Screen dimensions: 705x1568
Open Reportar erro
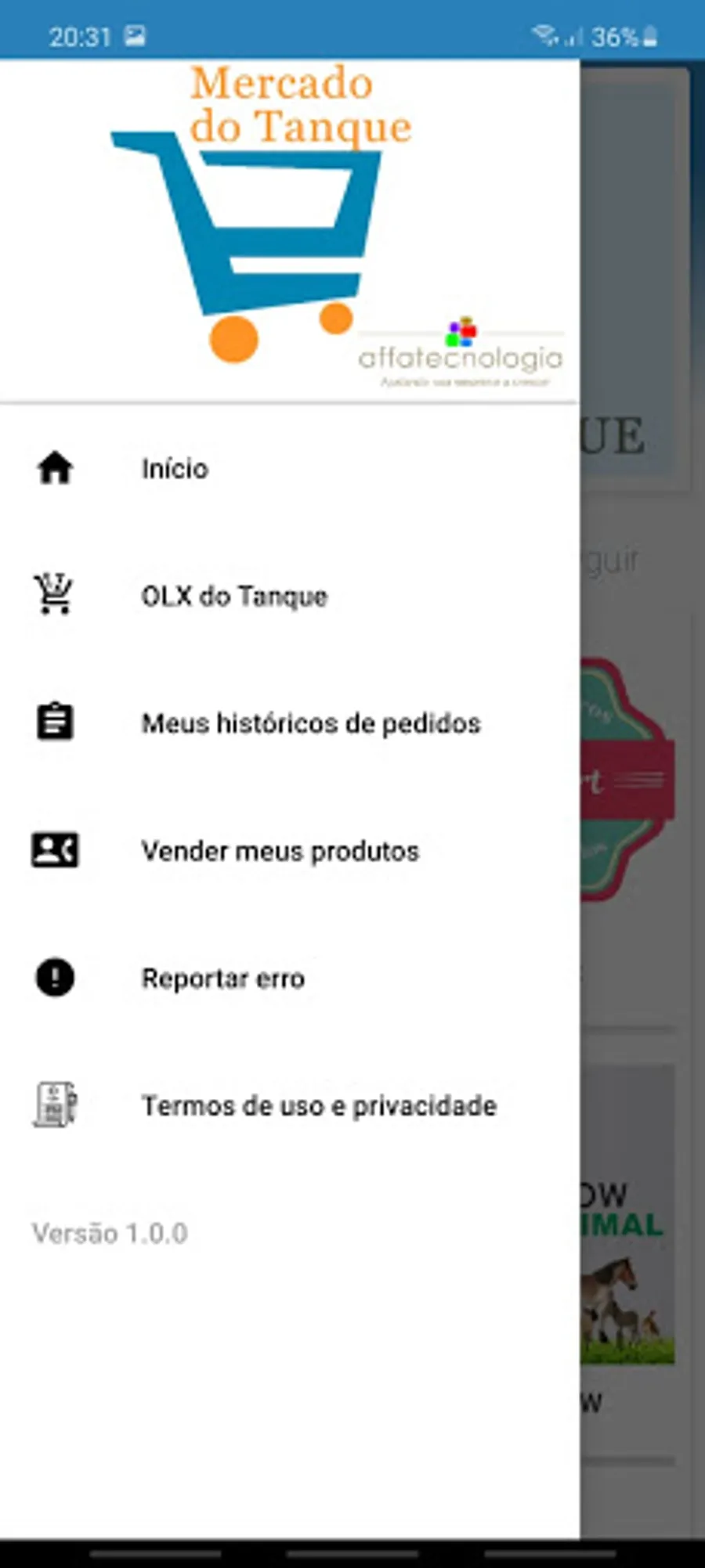[222, 979]
